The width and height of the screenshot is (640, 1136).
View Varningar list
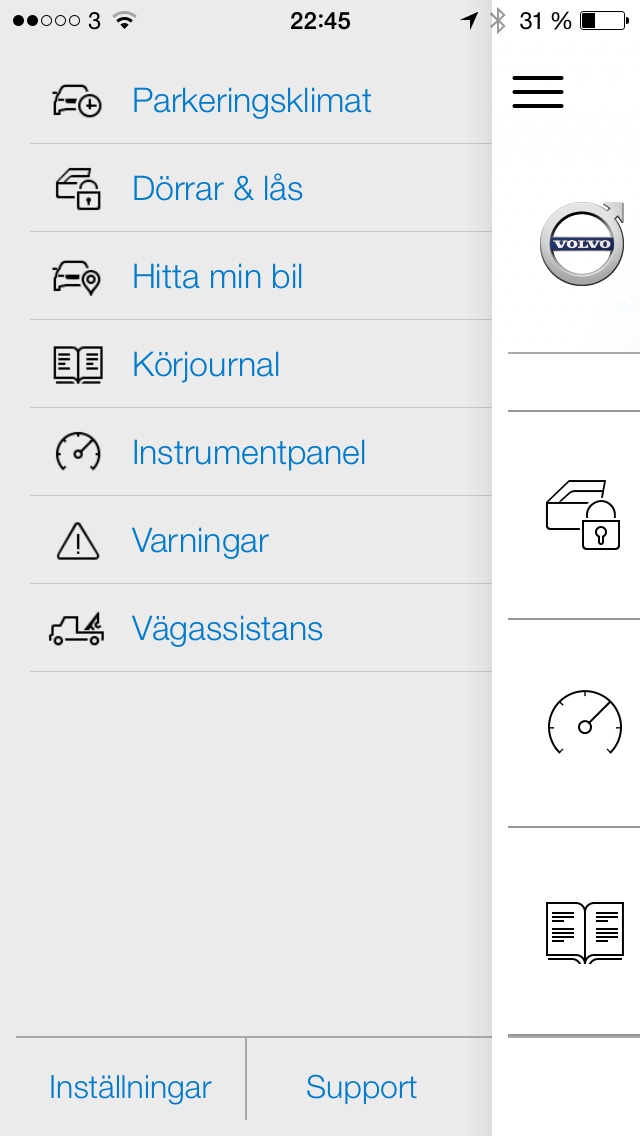click(x=200, y=541)
